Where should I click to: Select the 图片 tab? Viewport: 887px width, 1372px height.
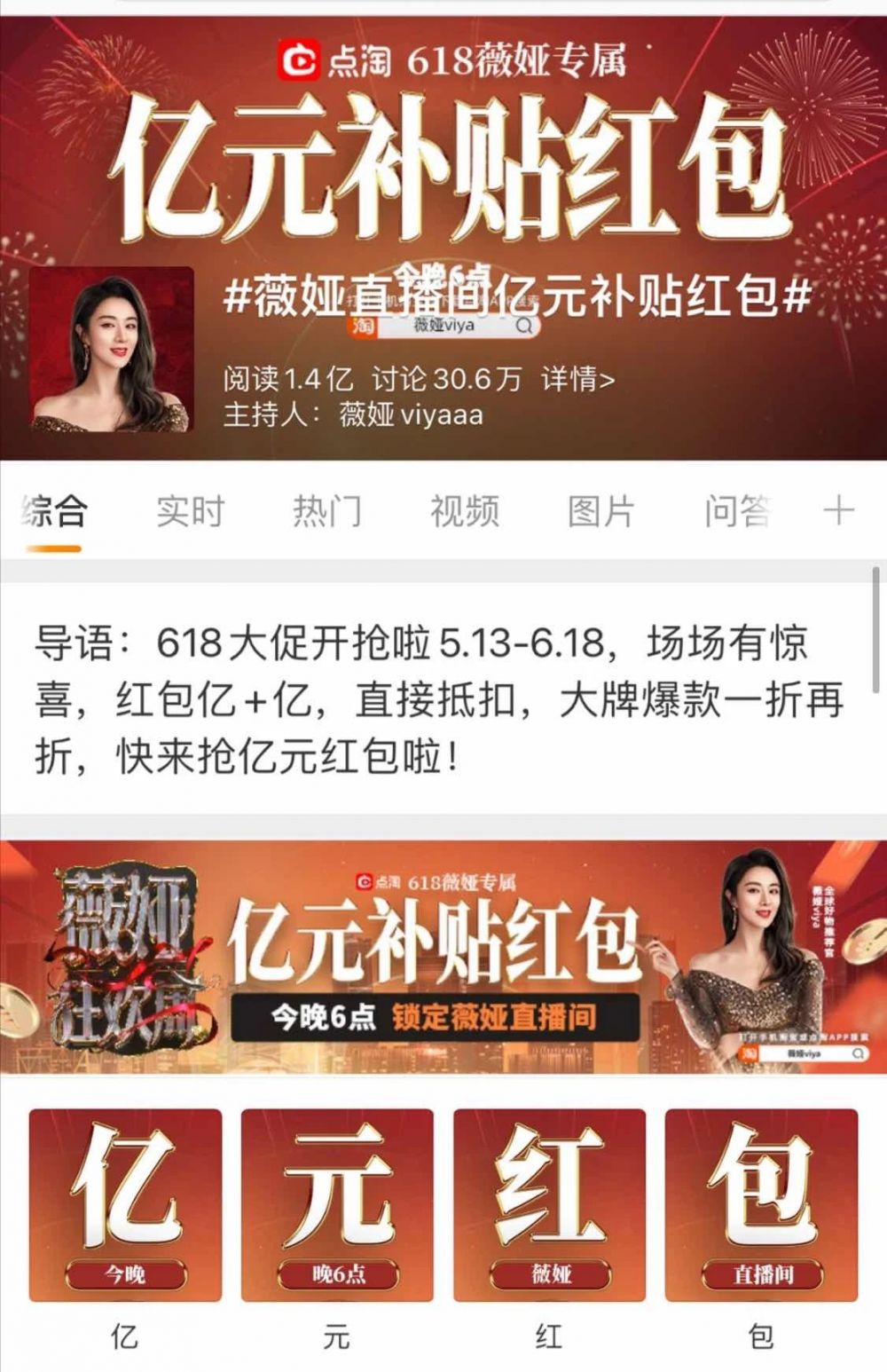(x=600, y=510)
